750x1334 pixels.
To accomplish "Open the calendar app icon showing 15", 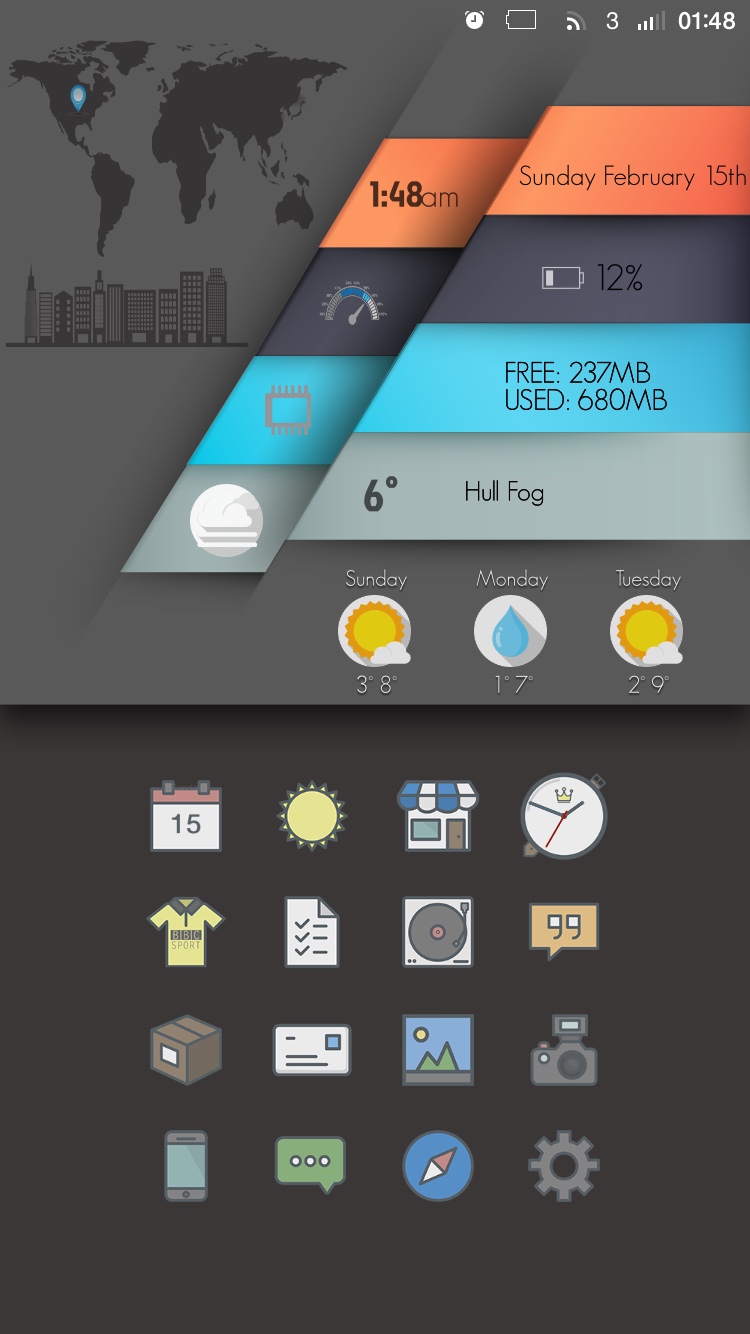I will coord(186,815).
